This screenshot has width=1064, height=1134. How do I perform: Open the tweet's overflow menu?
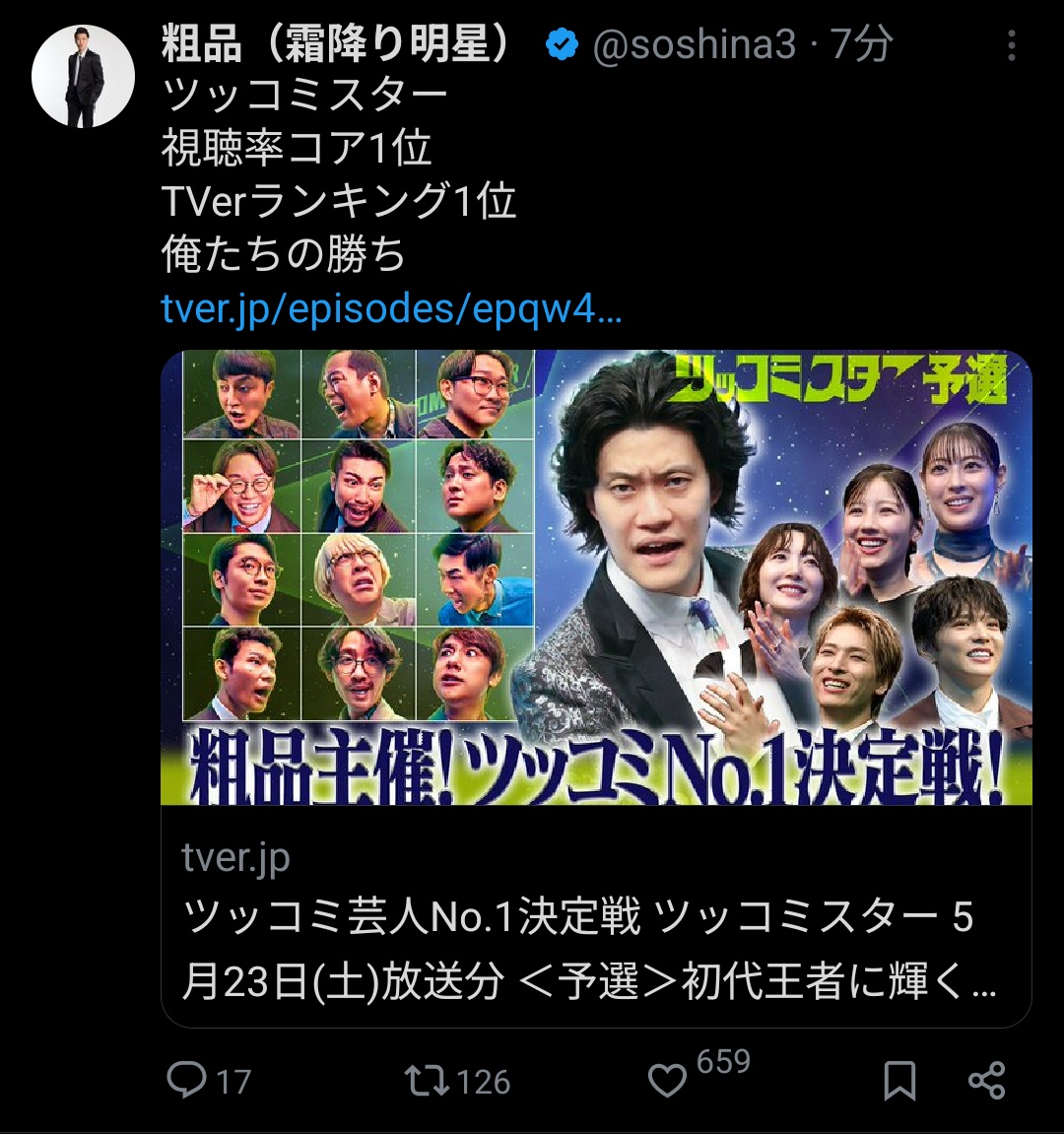click(1011, 45)
